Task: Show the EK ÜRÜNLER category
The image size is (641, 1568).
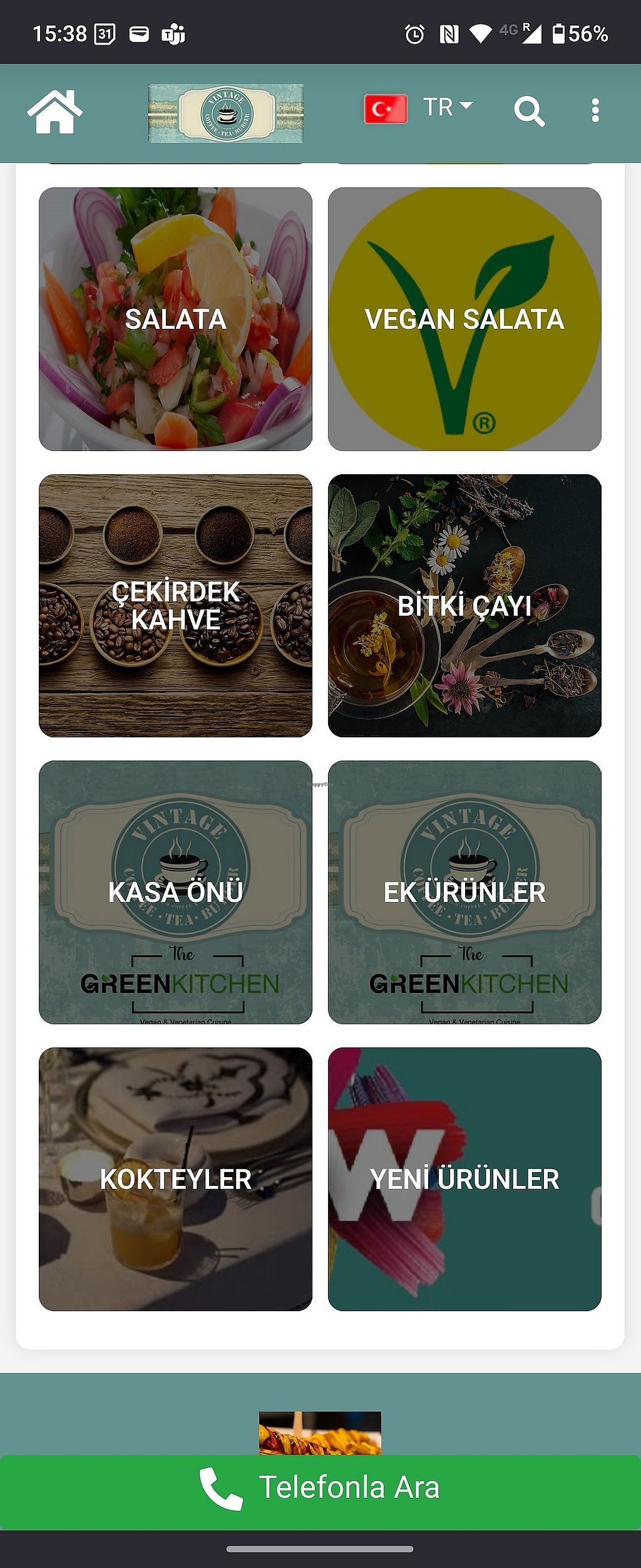Action: coord(464,892)
